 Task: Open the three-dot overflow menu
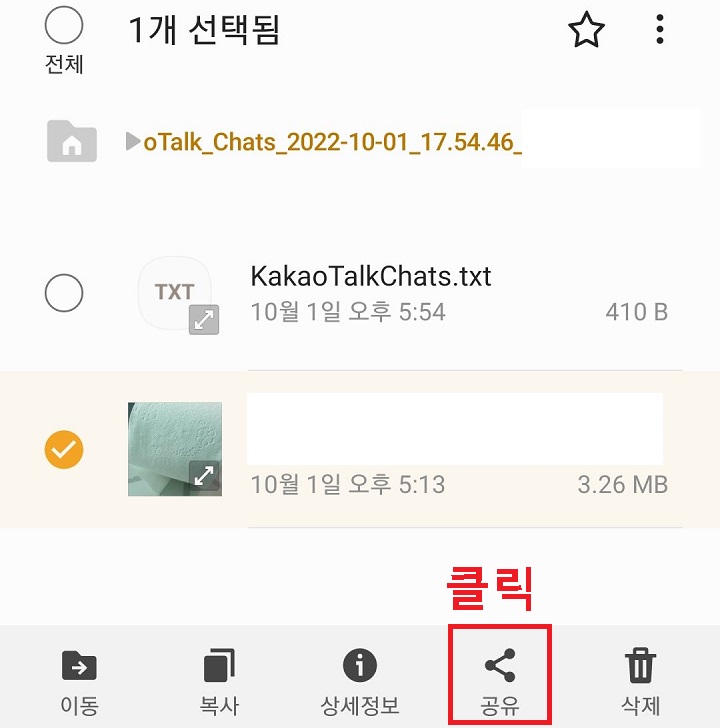coord(659,31)
